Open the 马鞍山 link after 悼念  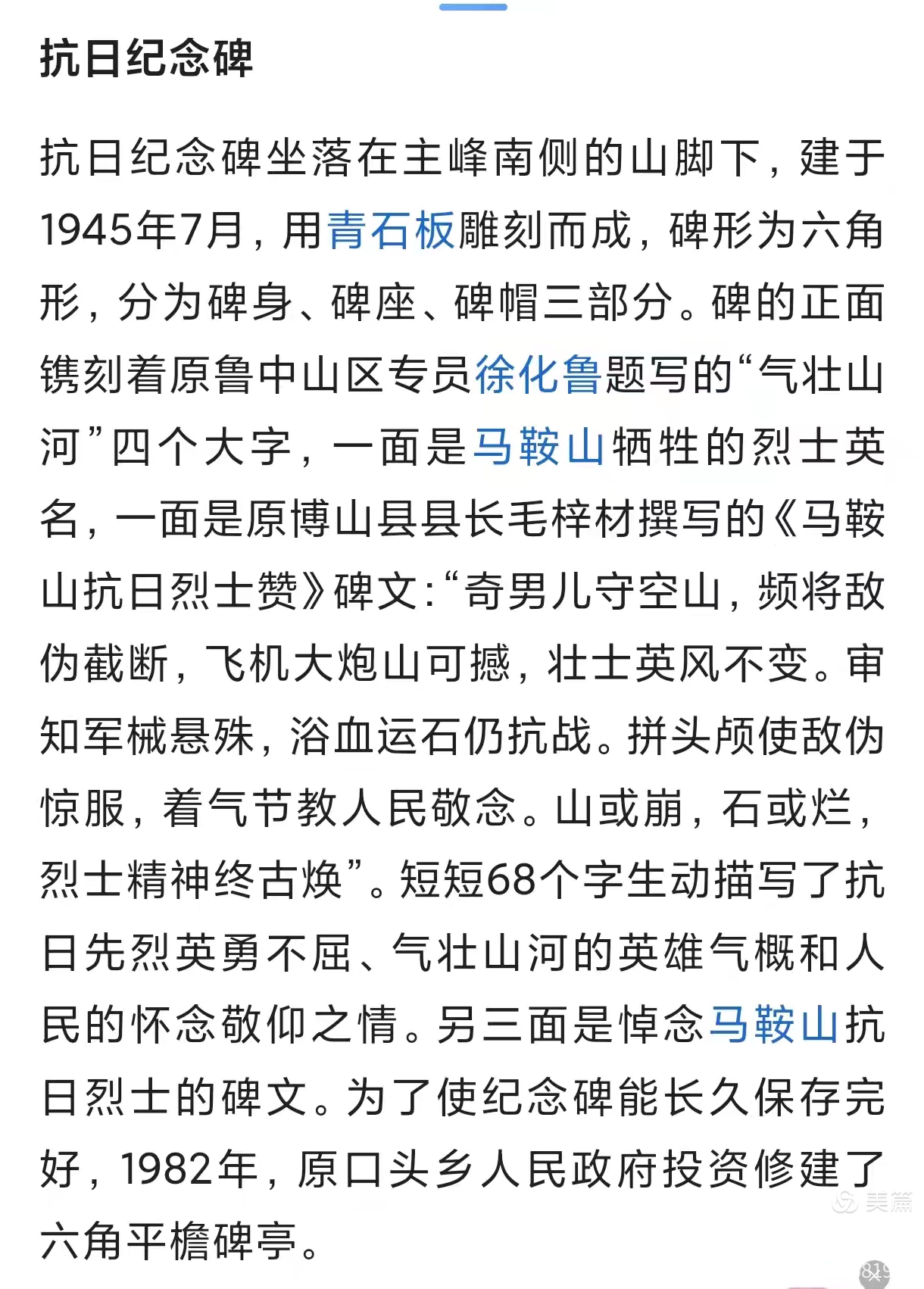click(774, 1025)
